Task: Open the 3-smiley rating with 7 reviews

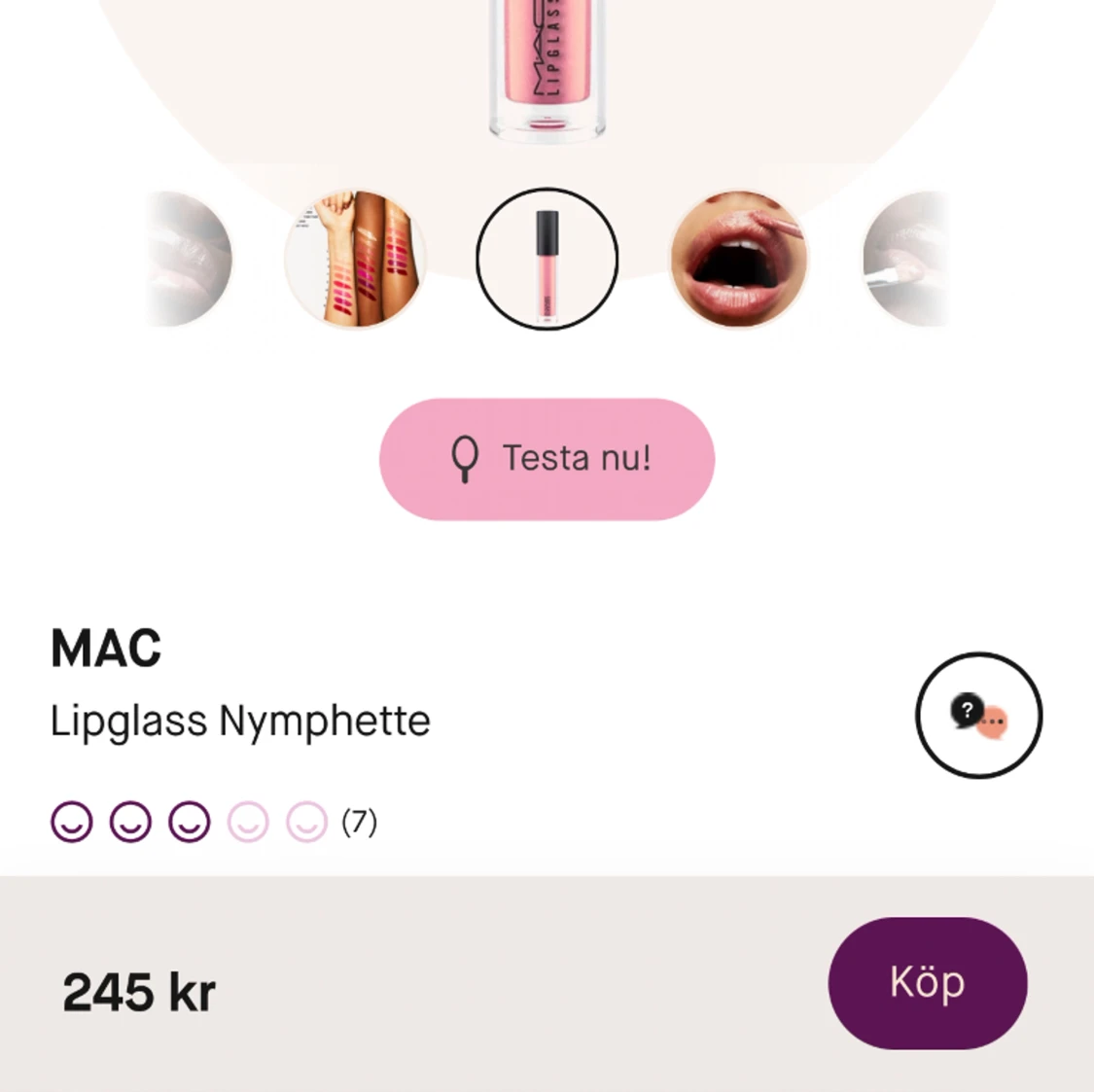Action: (214, 823)
